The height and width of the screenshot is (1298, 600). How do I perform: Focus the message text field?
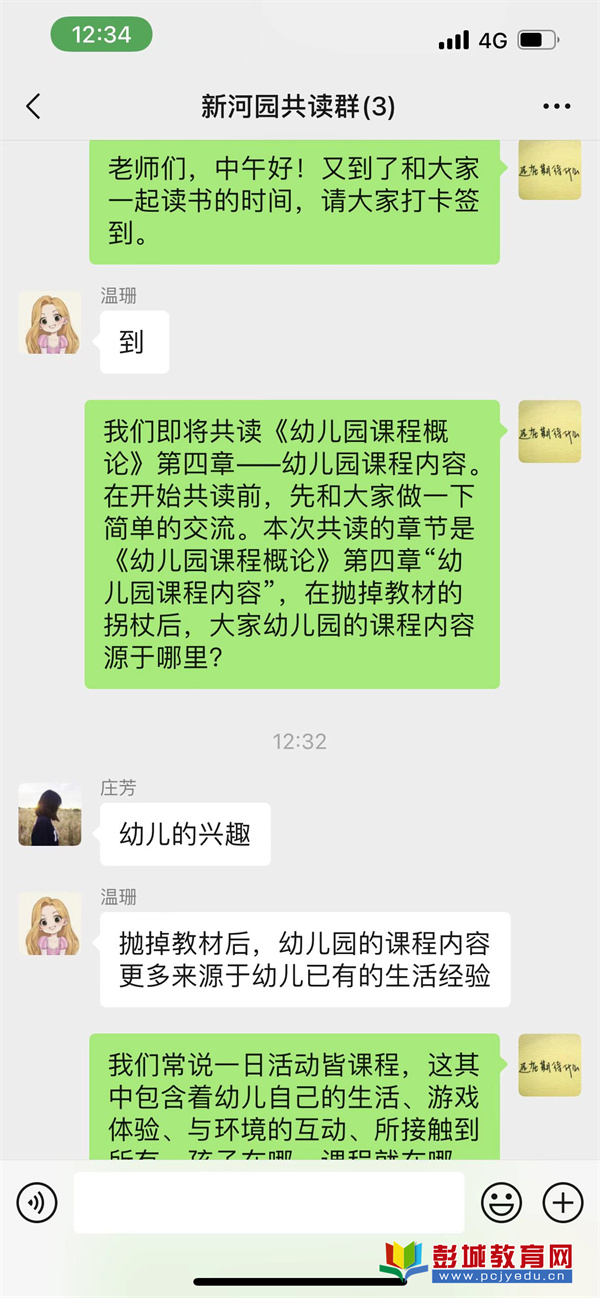pos(268,1202)
